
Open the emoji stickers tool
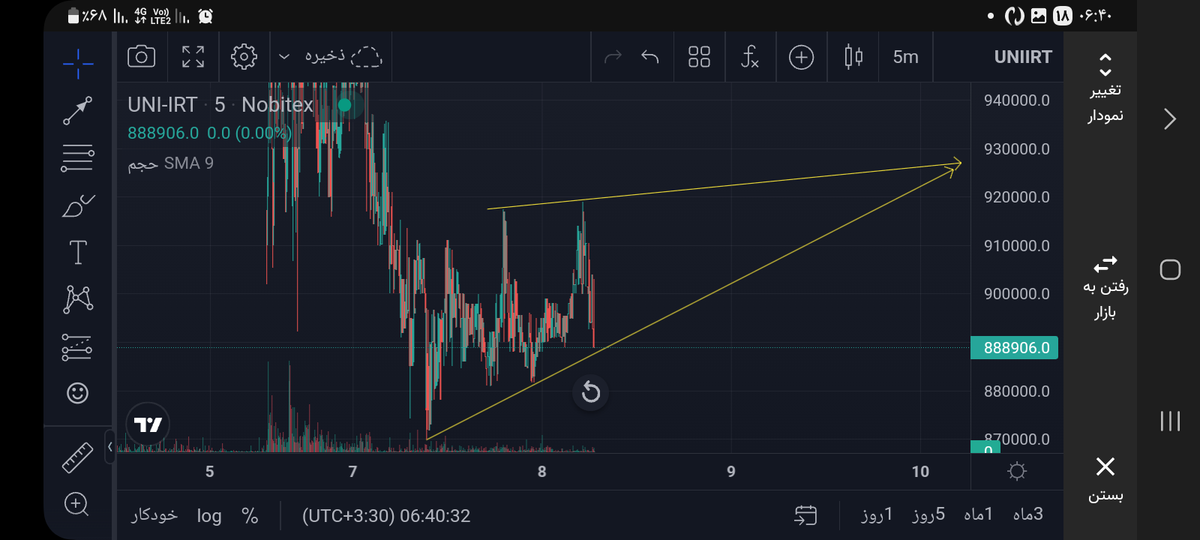click(x=77, y=393)
